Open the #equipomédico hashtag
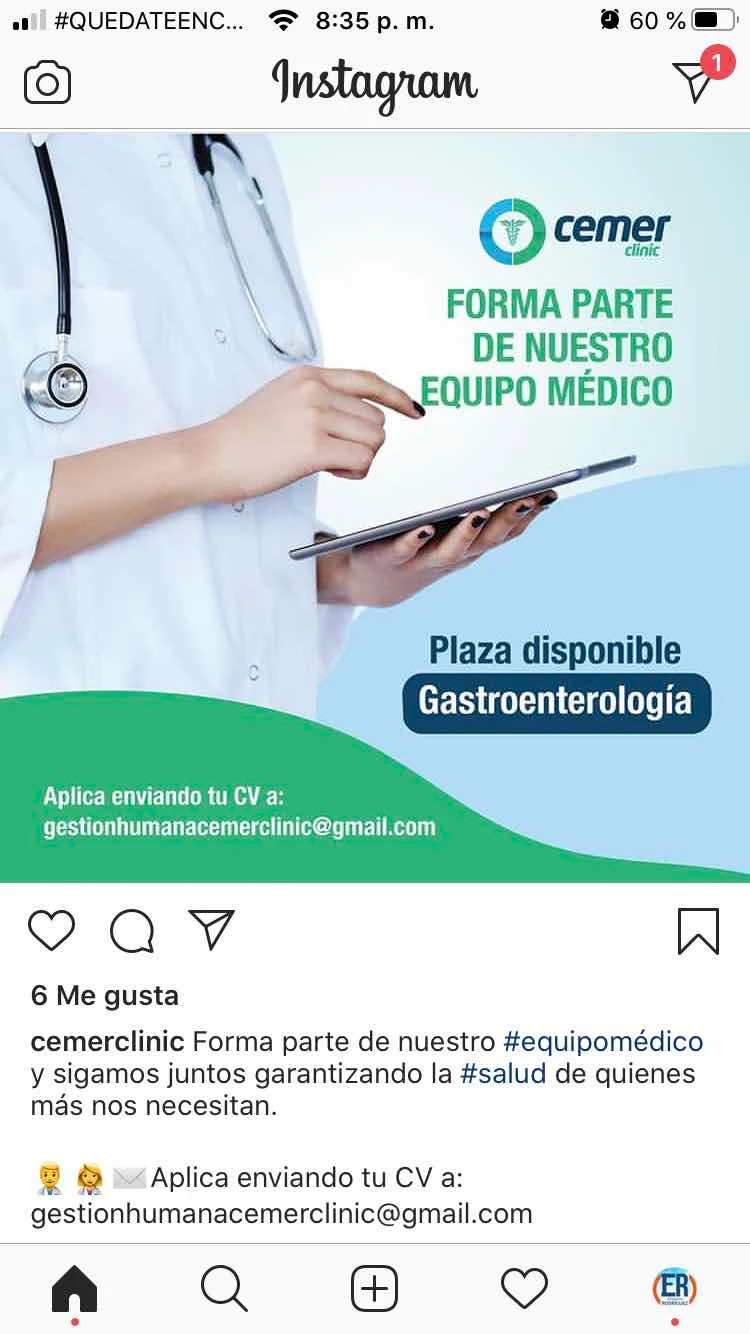The width and height of the screenshot is (750, 1334). coord(603,1041)
